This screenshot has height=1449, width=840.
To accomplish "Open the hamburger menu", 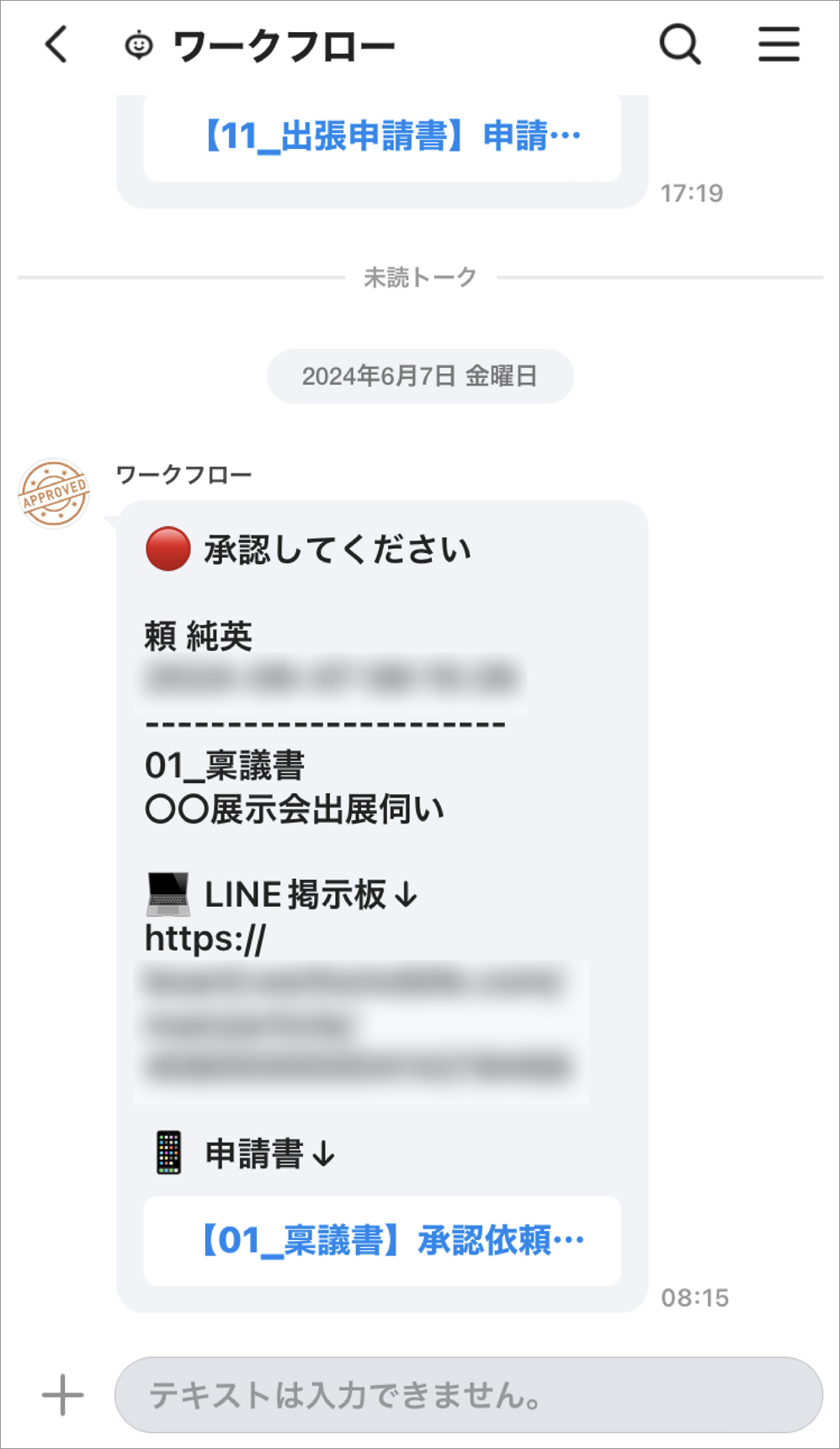I will coord(779,45).
